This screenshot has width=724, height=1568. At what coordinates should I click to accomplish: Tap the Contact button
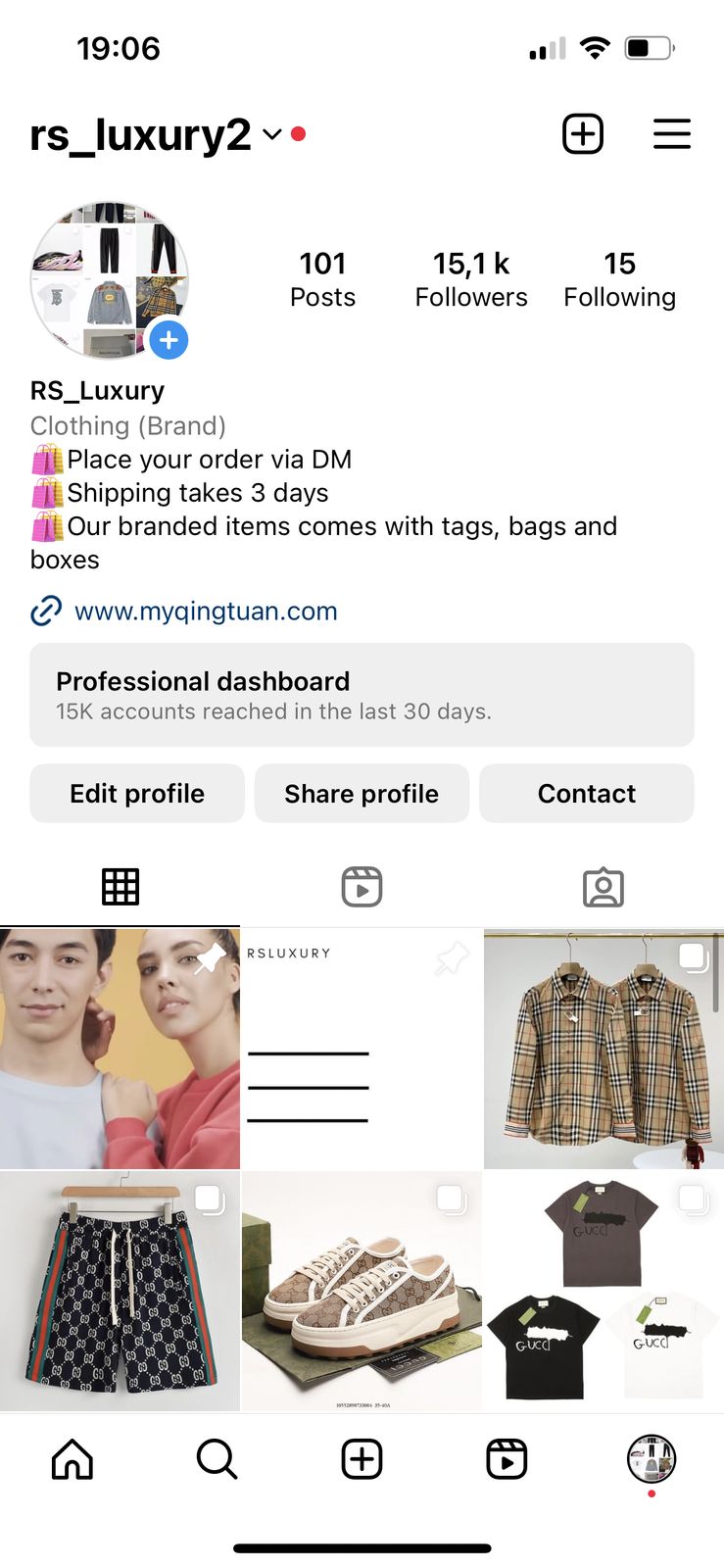tap(586, 794)
